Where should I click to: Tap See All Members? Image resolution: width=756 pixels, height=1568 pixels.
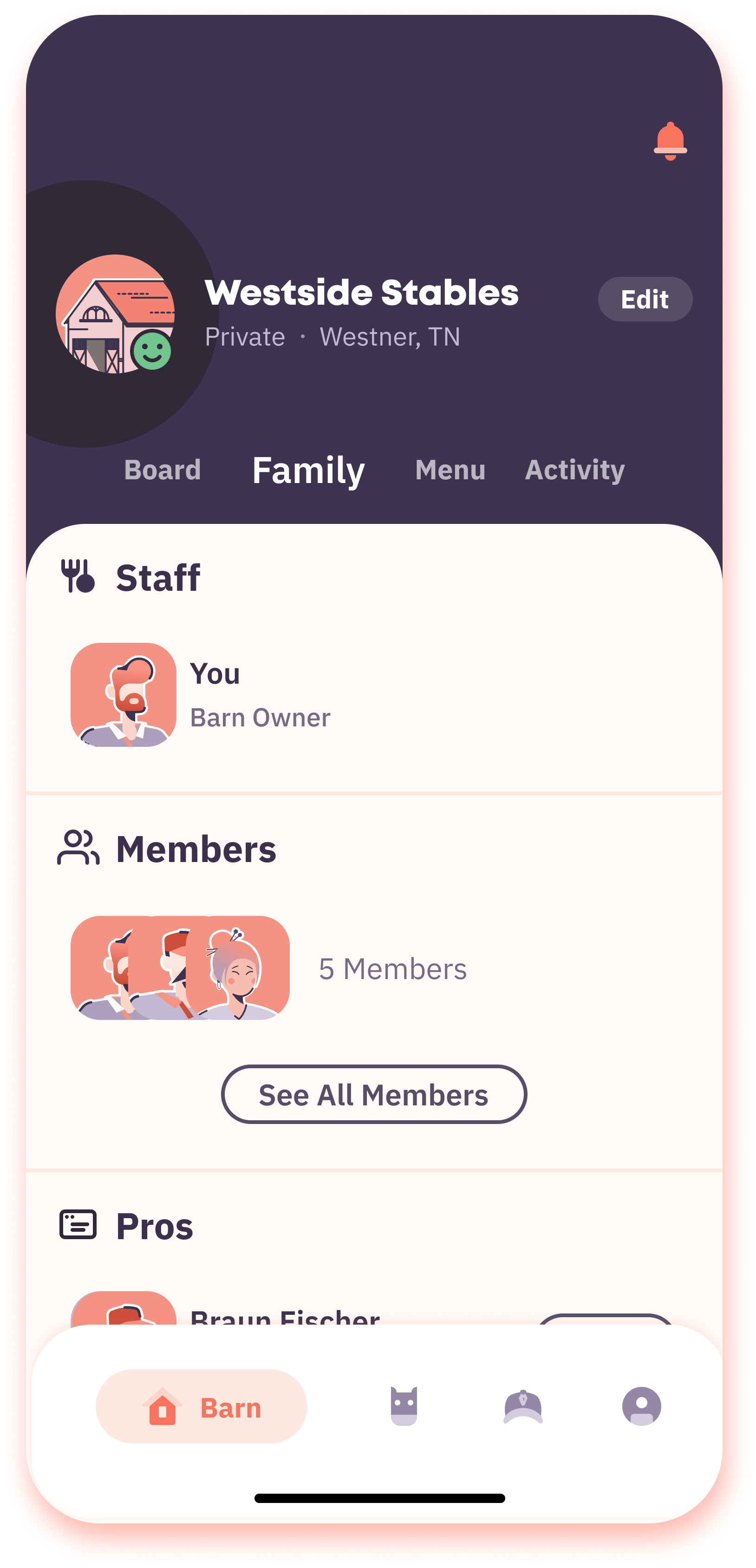374,1094
